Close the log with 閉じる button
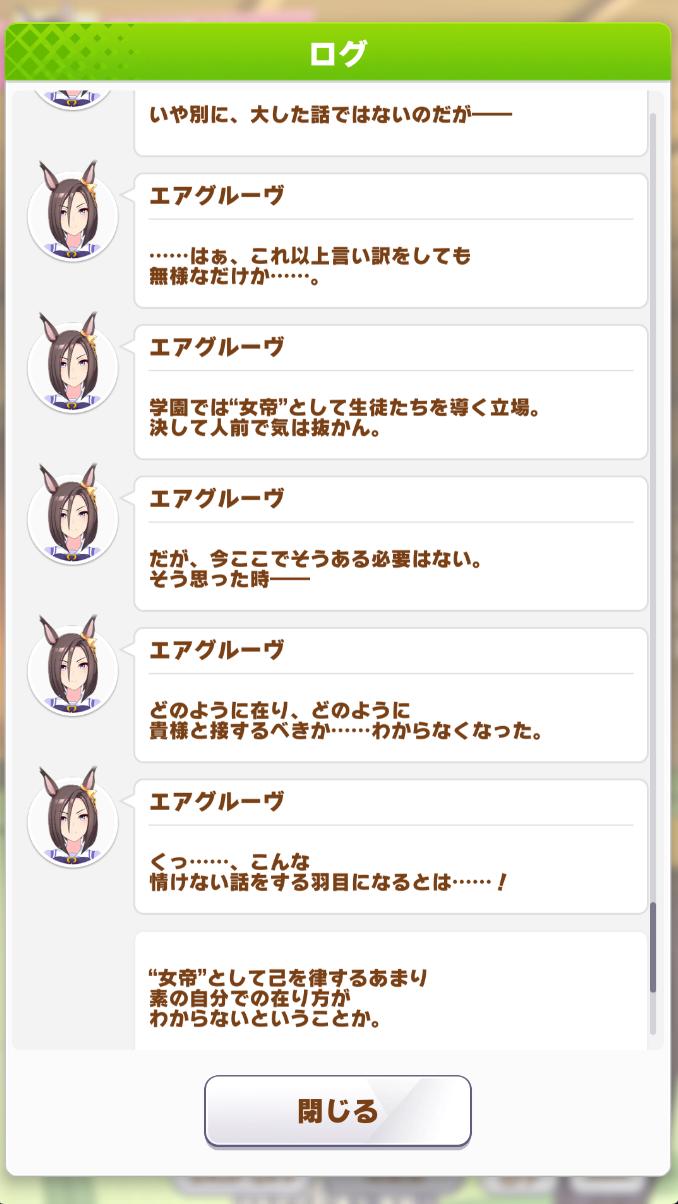 [338, 1110]
